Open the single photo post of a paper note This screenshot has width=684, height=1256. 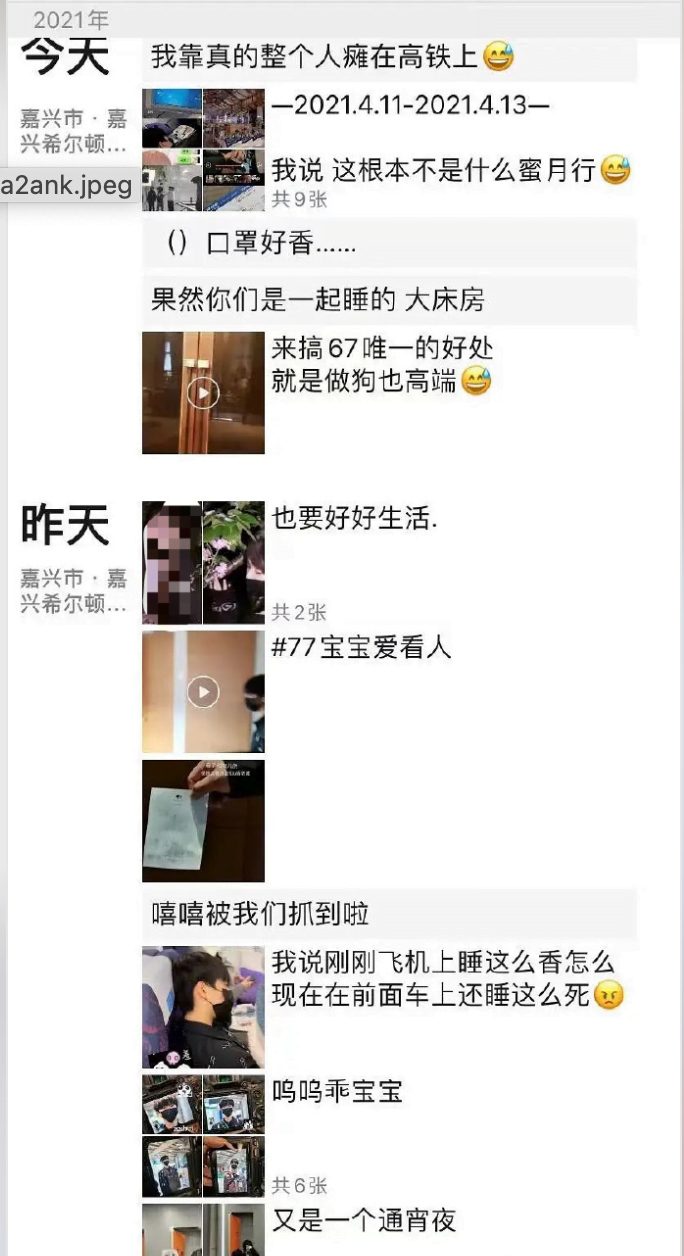[203, 821]
